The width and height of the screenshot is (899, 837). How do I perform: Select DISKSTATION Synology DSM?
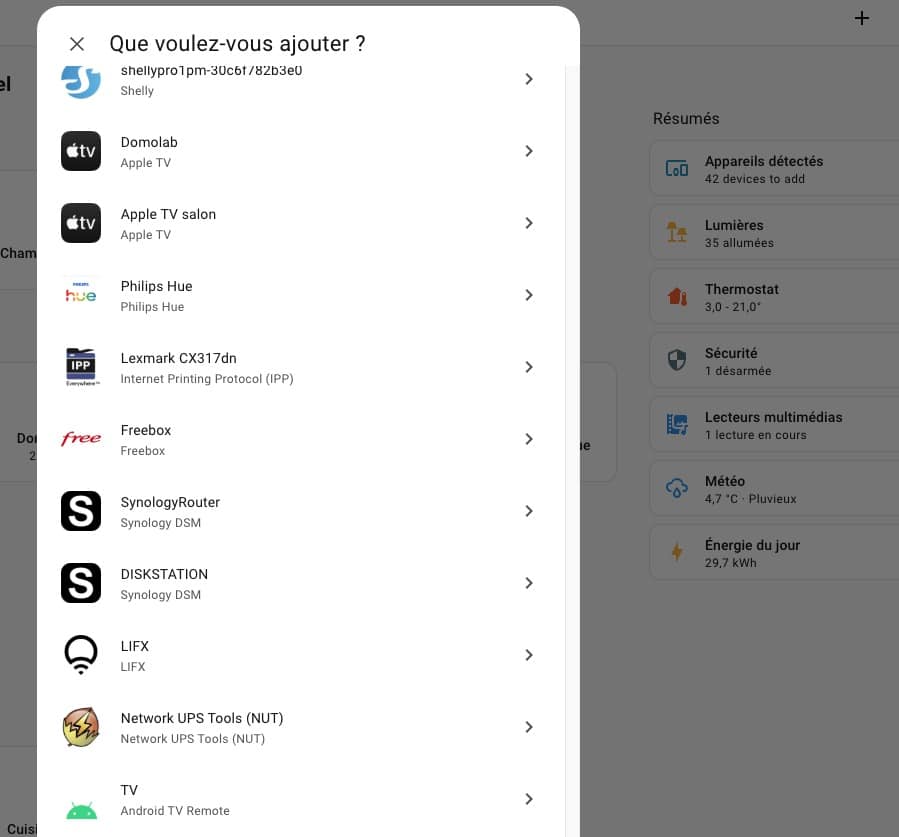300,583
